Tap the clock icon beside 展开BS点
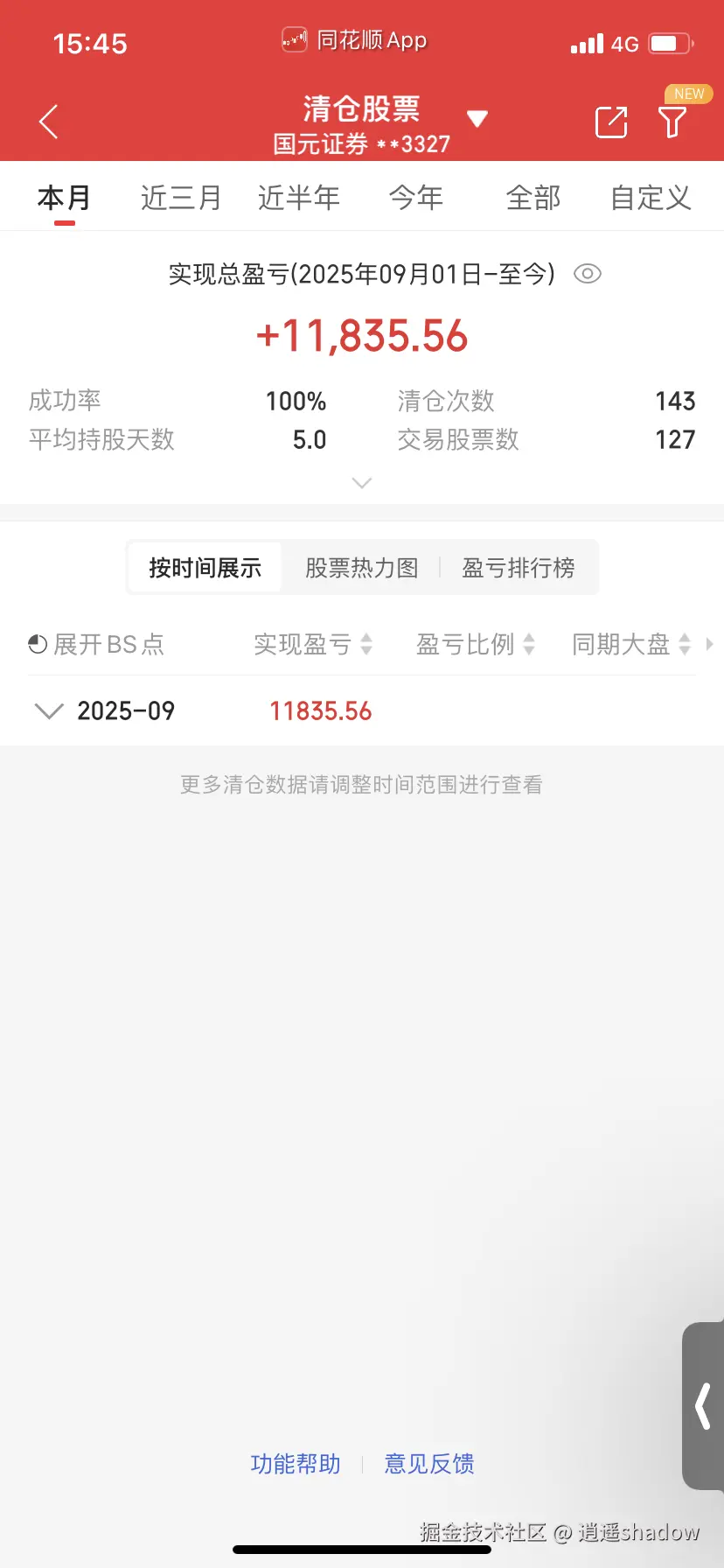 point(36,644)
